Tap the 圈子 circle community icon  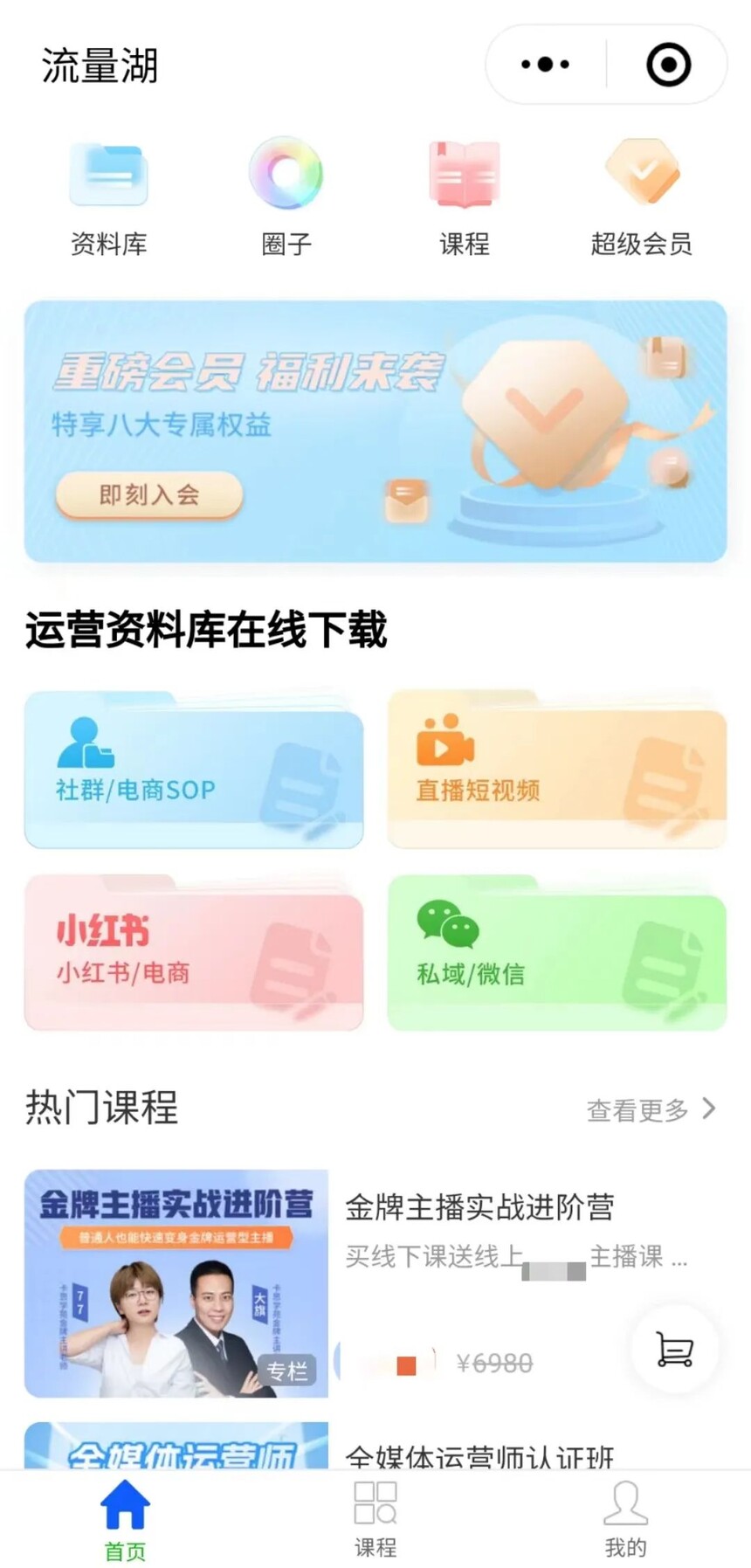[x=286, y=173]
